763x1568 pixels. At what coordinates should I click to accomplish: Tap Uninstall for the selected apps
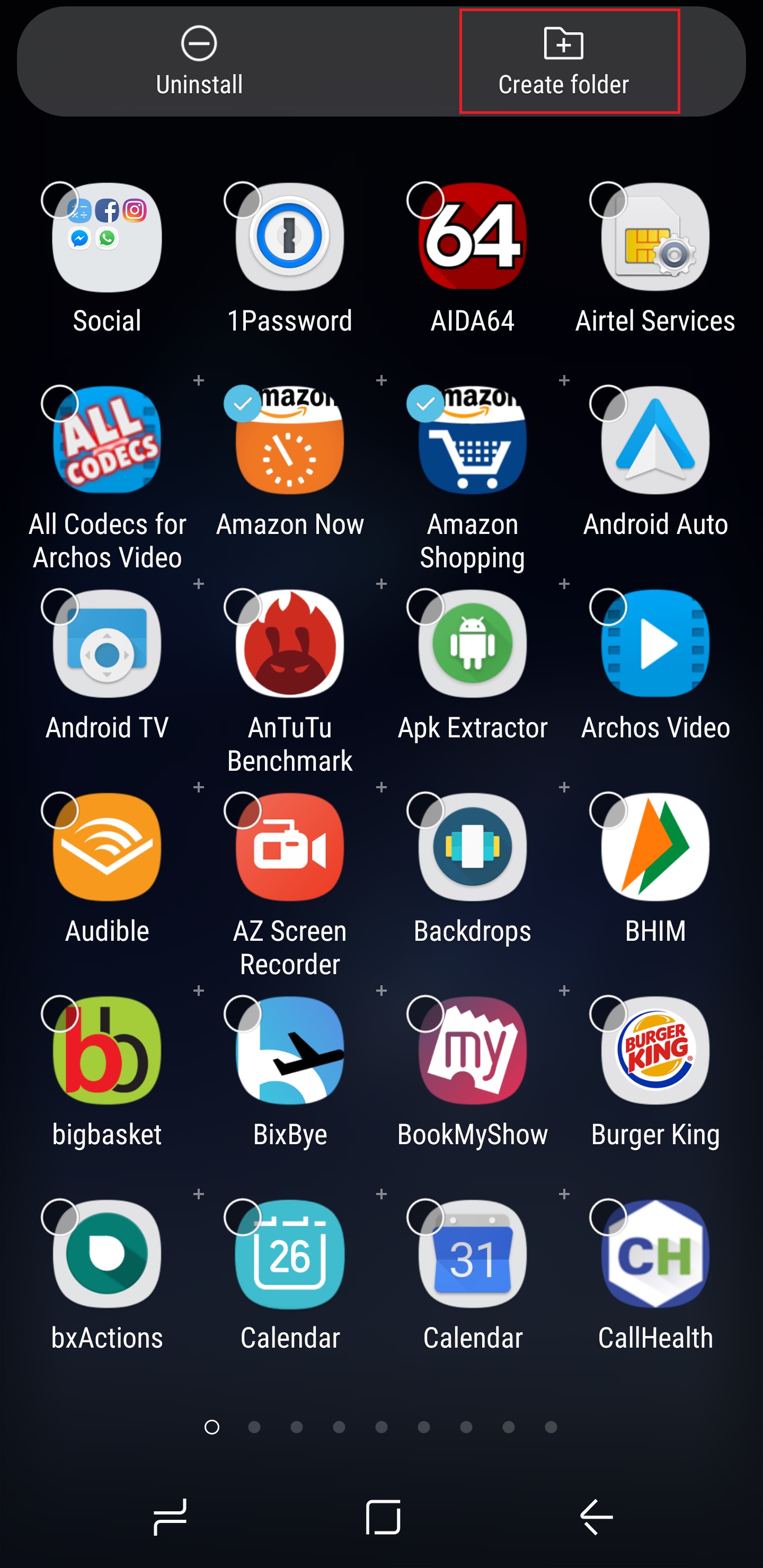pos(199,61)
